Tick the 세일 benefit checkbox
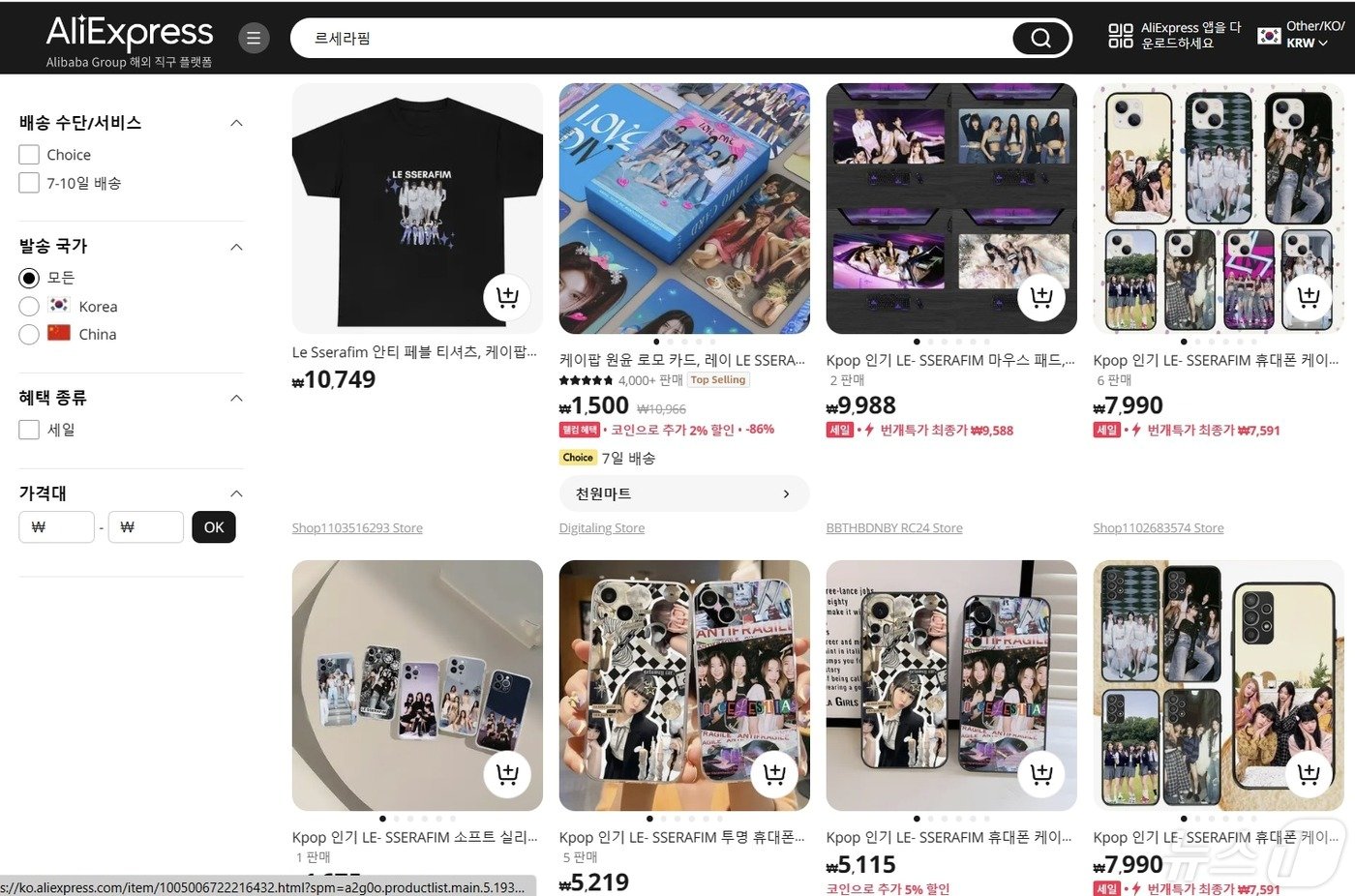This screenshot has width=1355, height=896. [29, 430]
